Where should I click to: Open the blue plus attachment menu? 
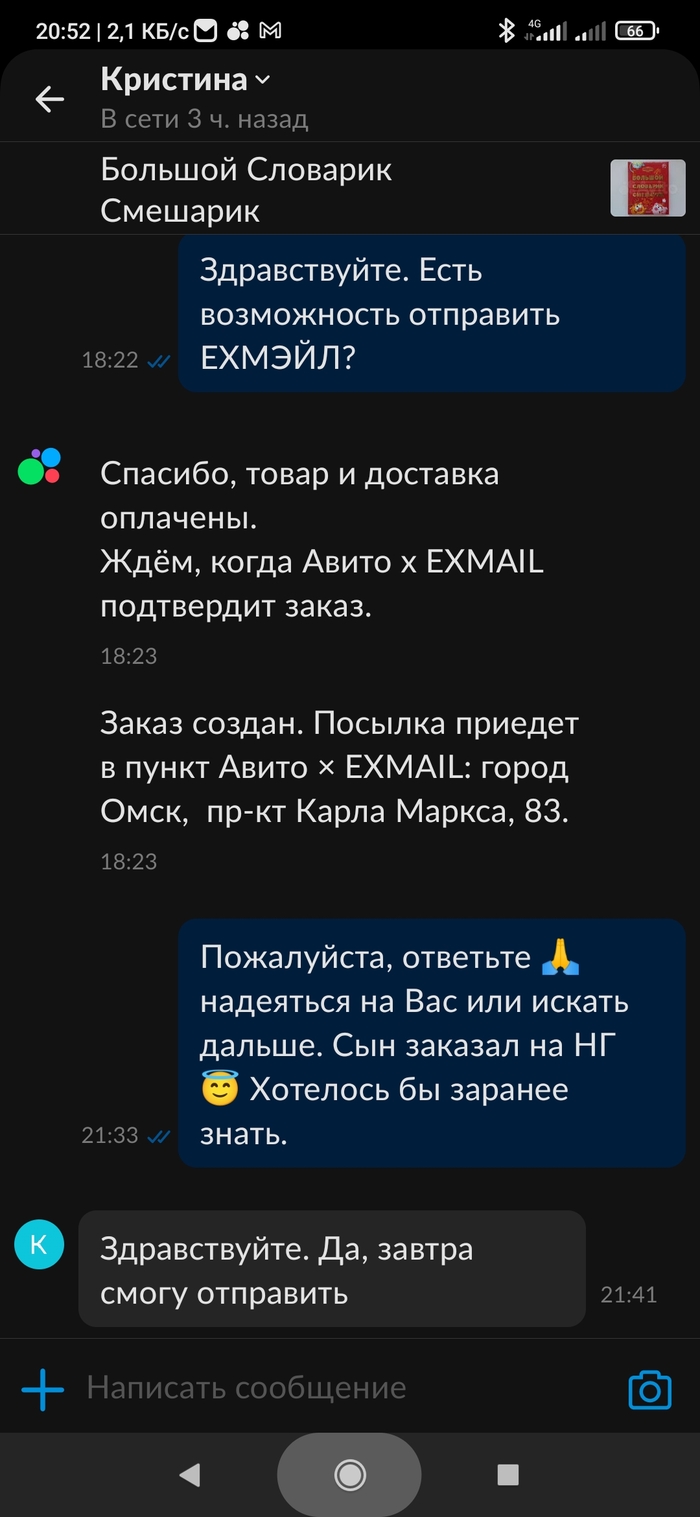coord(42,1389)
